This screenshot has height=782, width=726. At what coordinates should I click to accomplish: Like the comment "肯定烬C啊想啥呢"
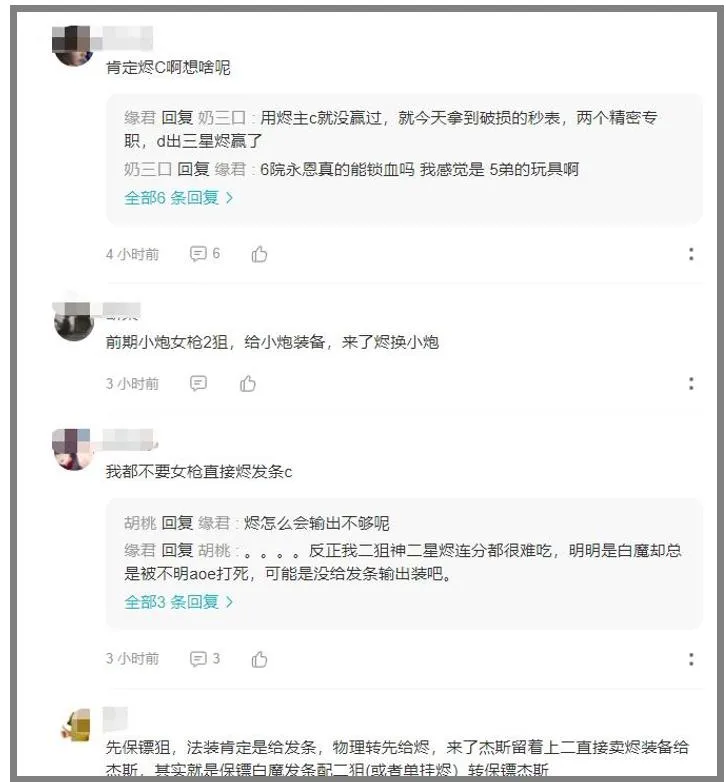click(259, 254)
